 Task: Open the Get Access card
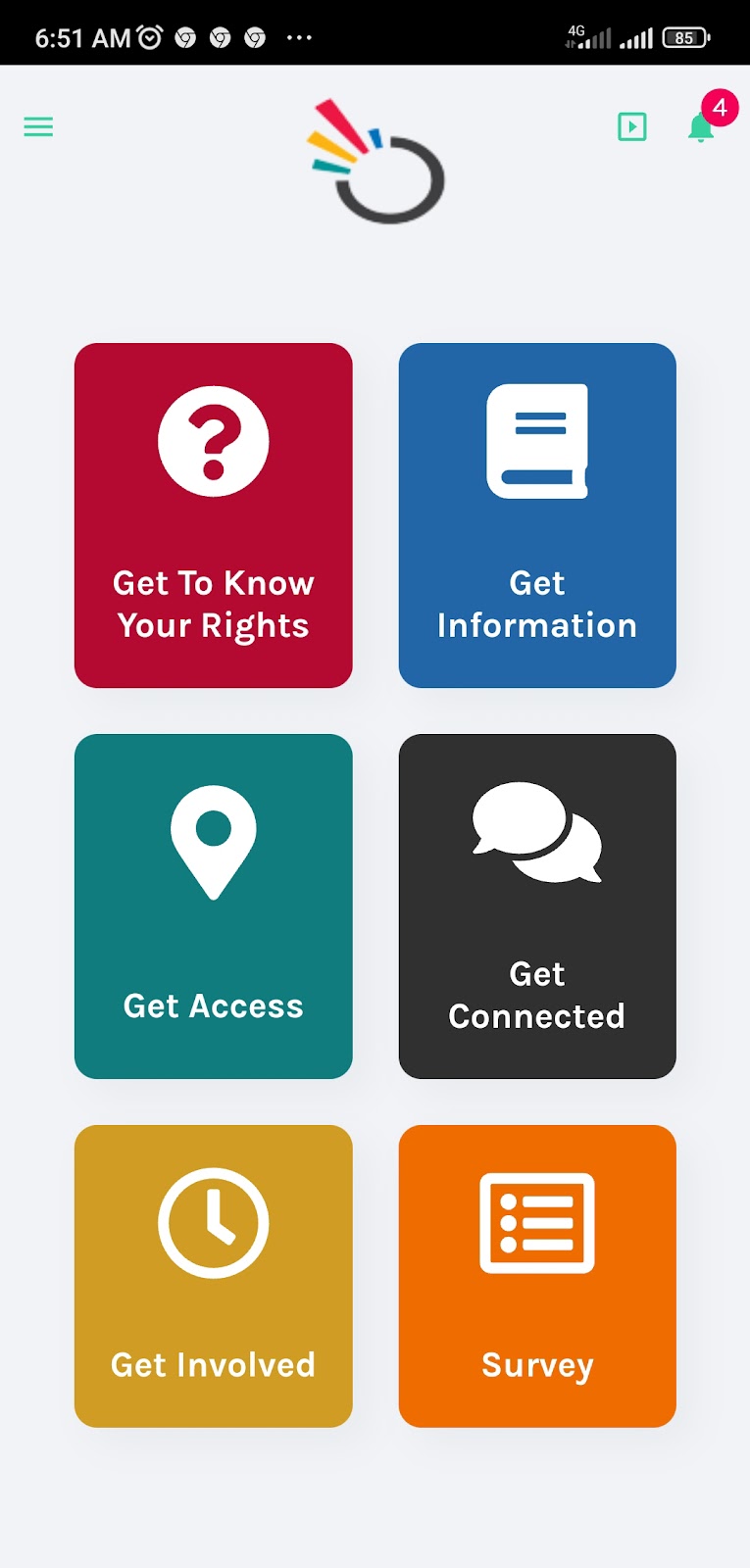pyautogui.click(x=214, y=906)
